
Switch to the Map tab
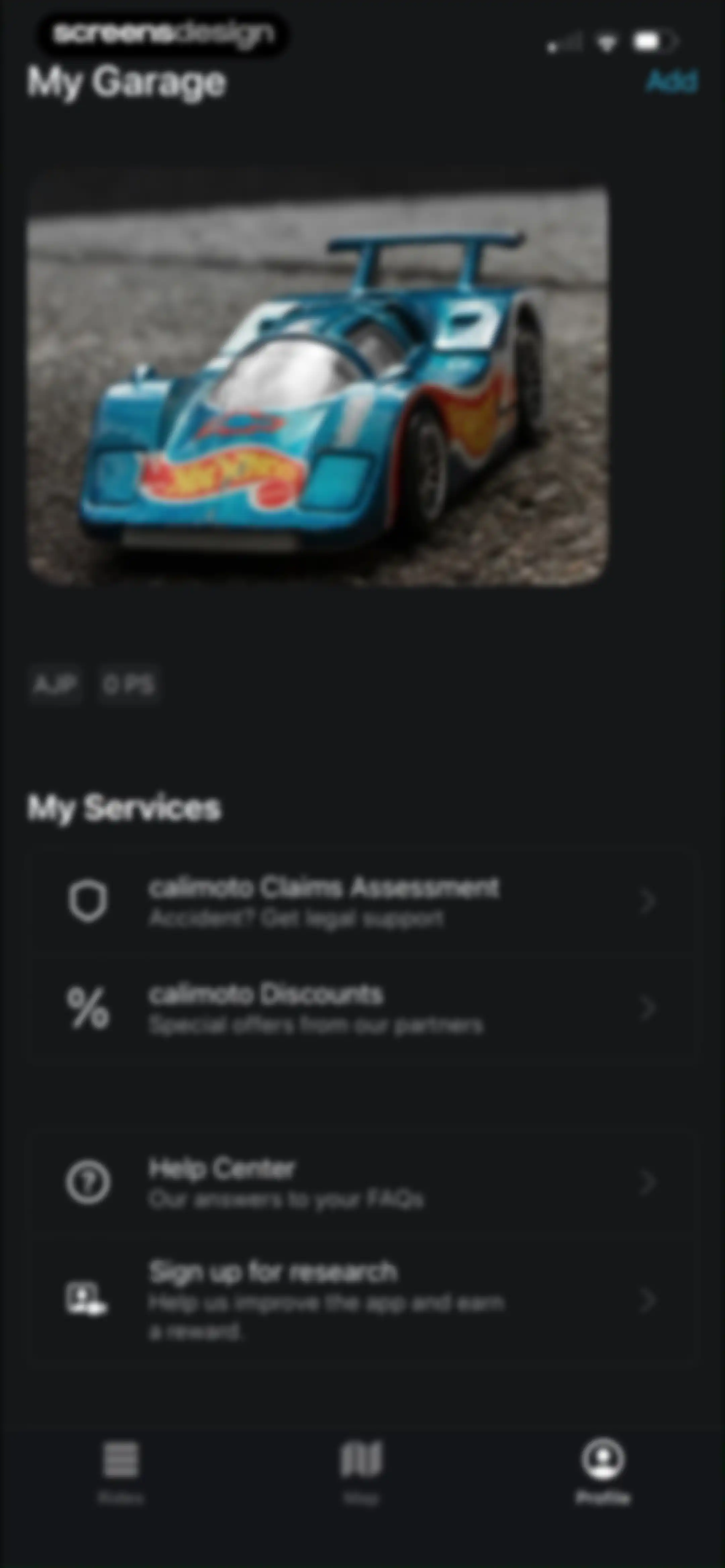tap(361, 1469)
